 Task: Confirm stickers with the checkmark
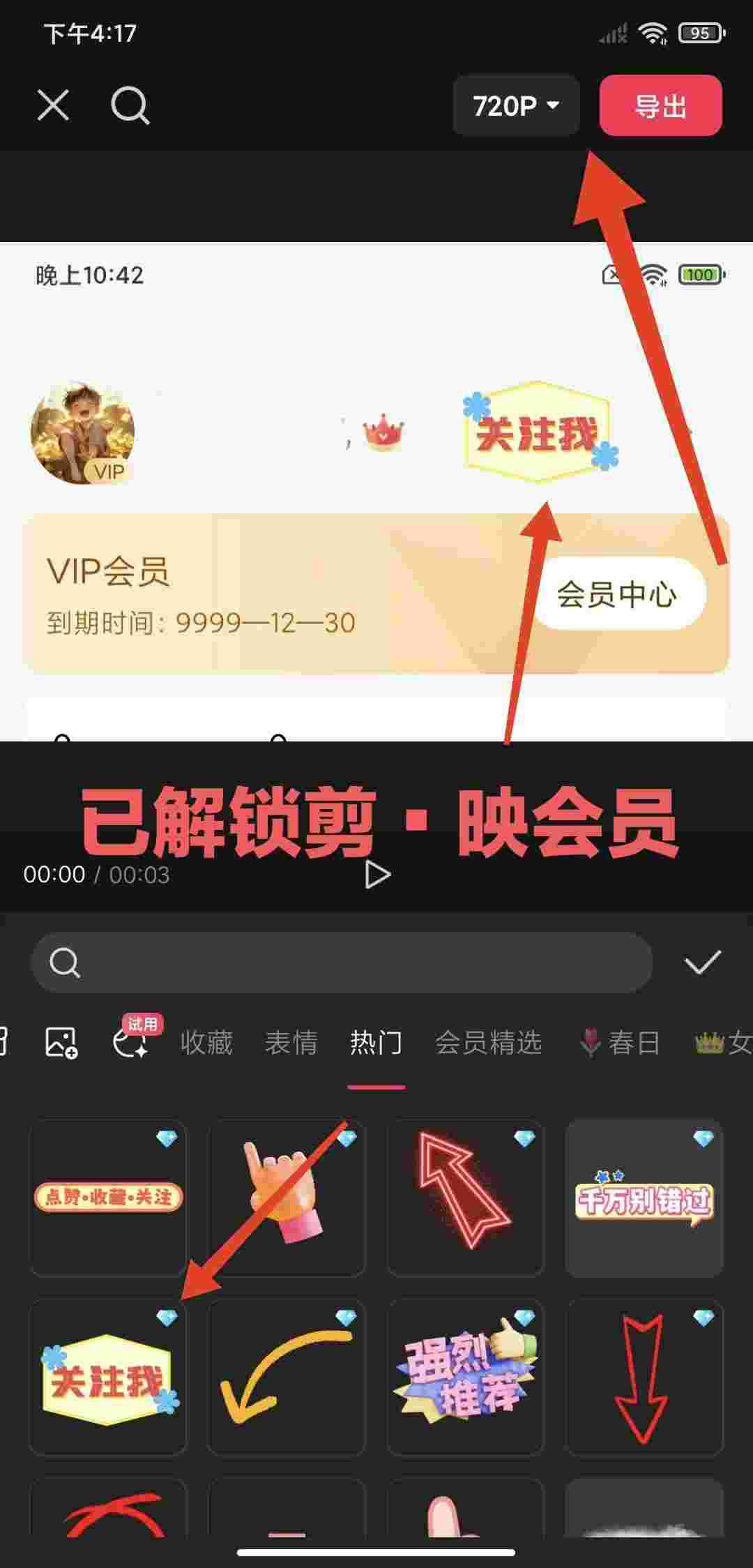tap(702, 963)
